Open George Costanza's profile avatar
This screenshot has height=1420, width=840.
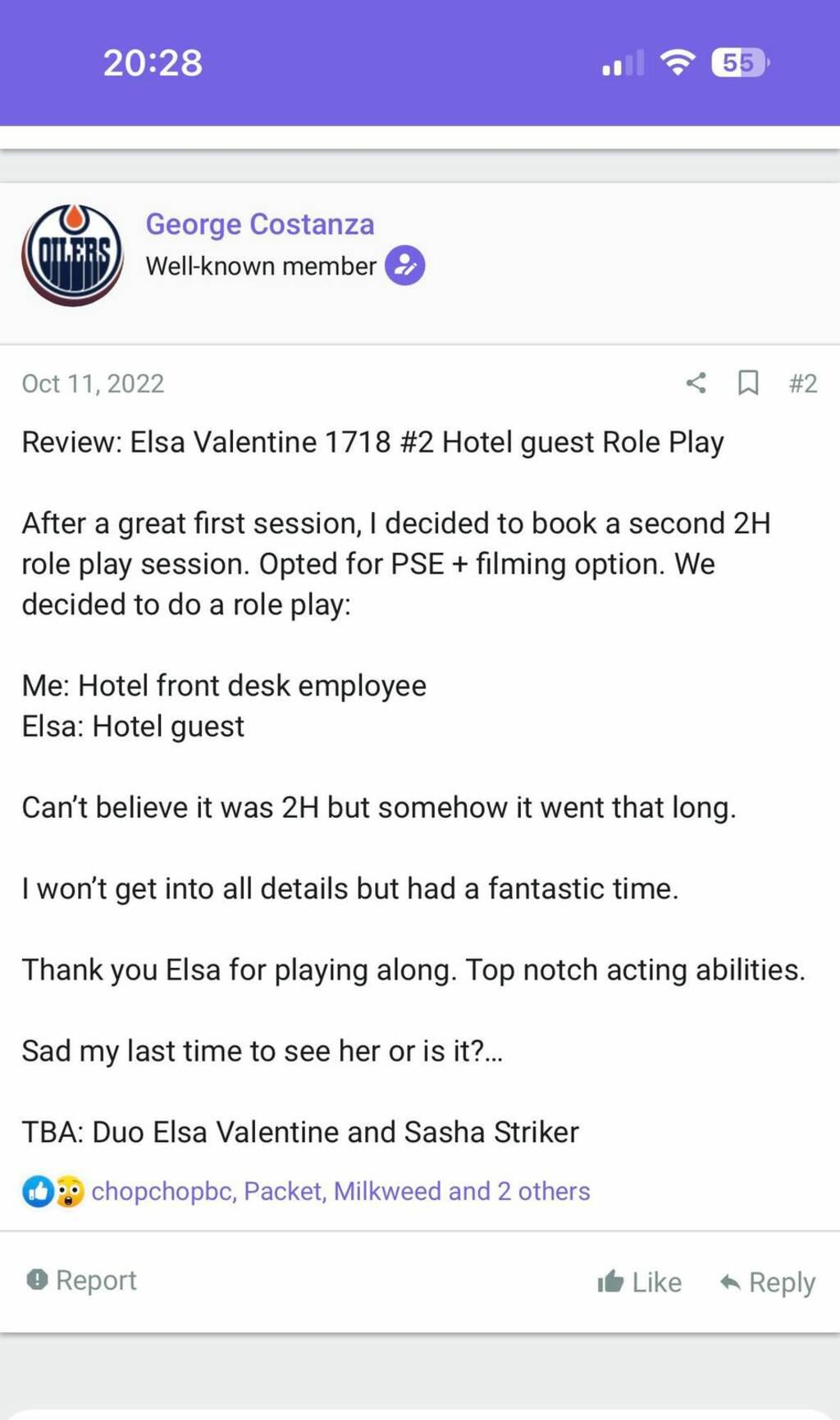pos(72,255)
